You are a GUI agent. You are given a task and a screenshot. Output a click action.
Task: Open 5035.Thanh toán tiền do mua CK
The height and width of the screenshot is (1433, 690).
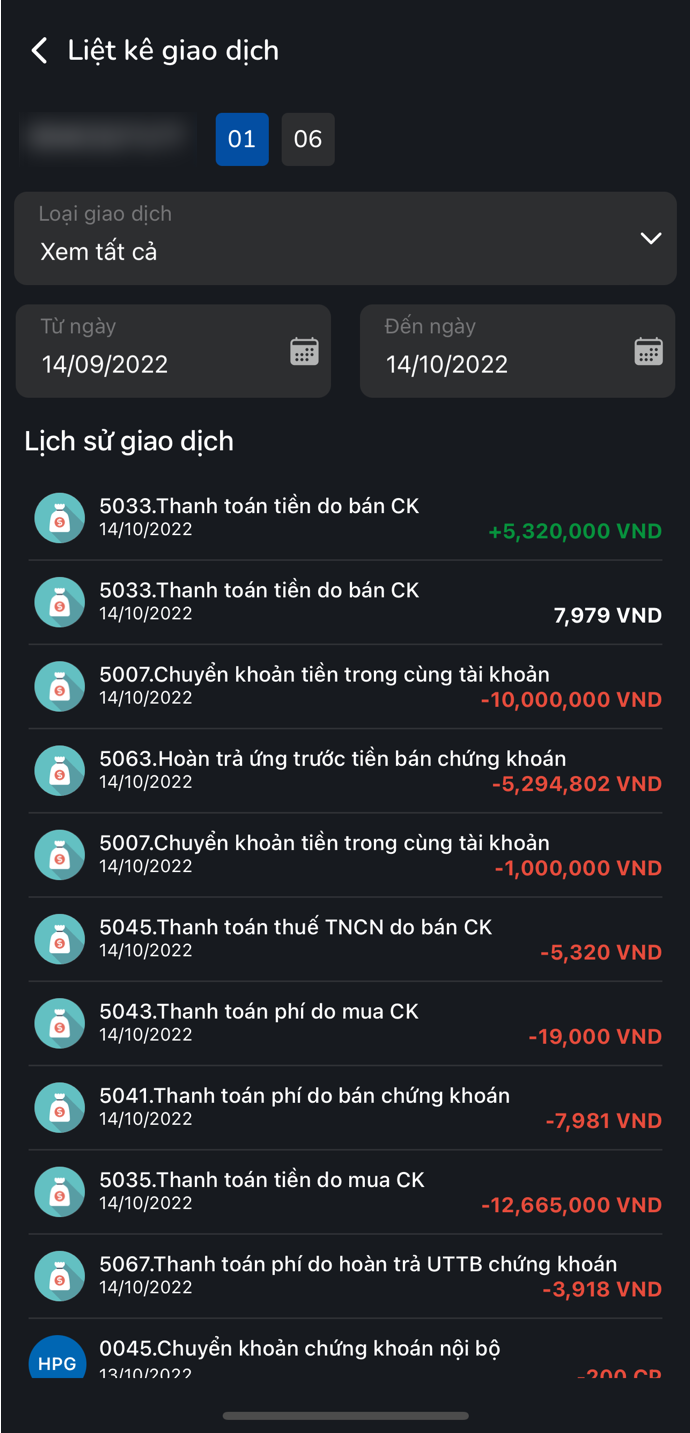[345, 1191]
